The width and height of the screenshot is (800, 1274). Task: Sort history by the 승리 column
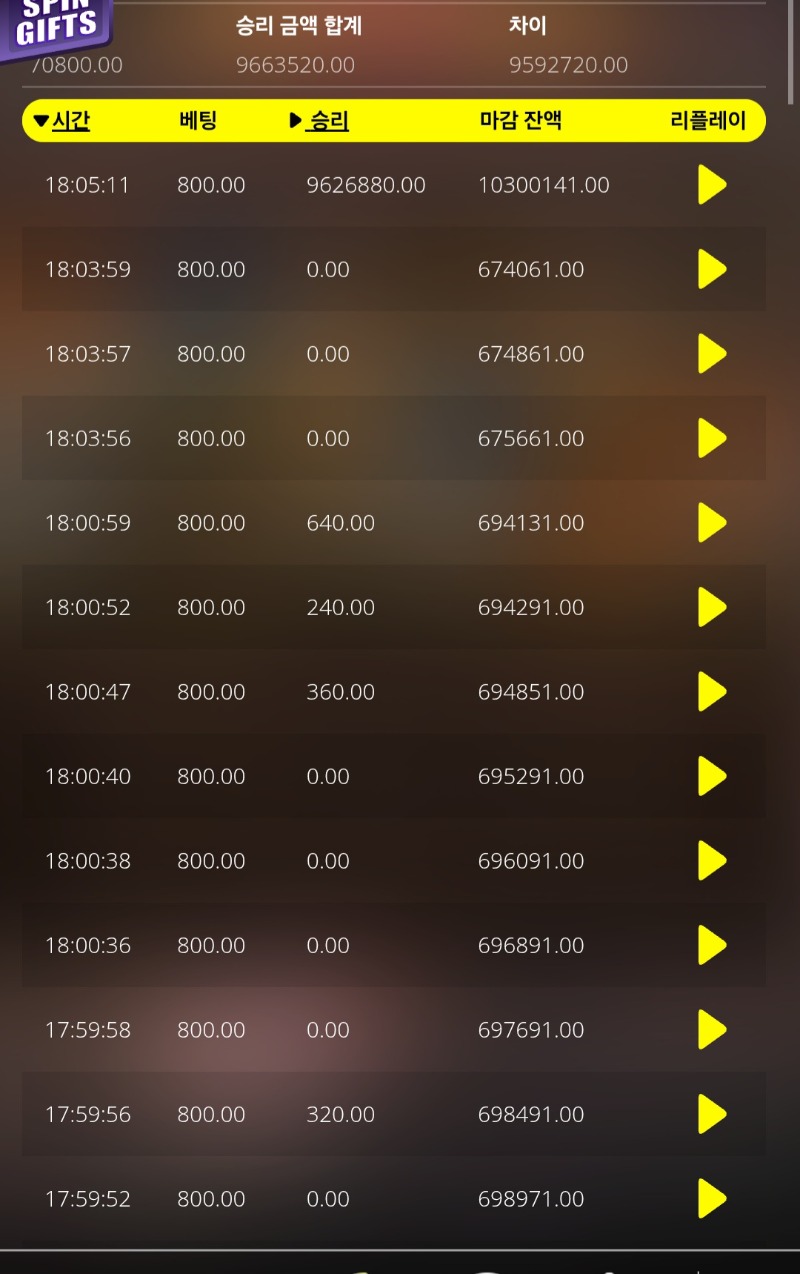click(319, 121)
